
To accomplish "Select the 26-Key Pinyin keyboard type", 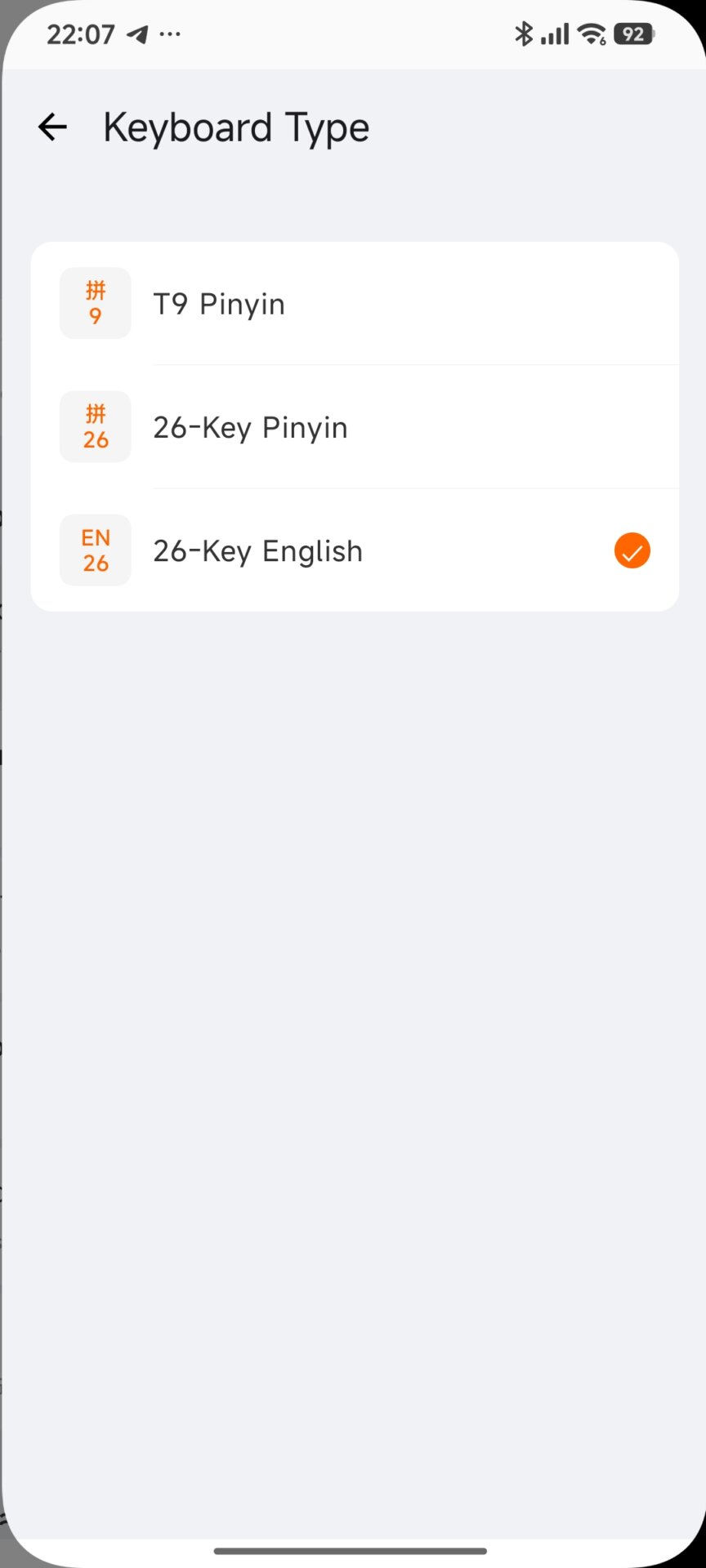I will point(327,426).
